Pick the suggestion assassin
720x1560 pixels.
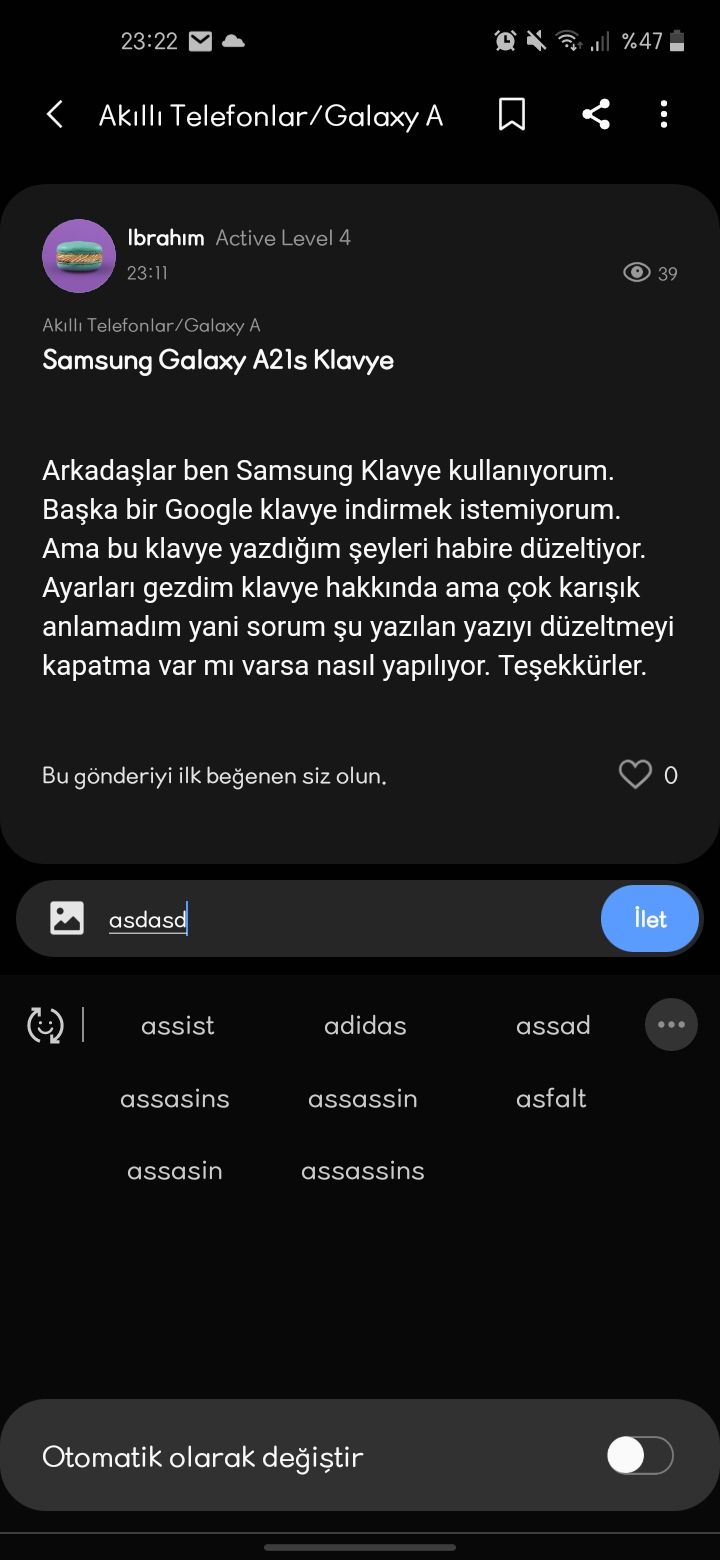363,1098
